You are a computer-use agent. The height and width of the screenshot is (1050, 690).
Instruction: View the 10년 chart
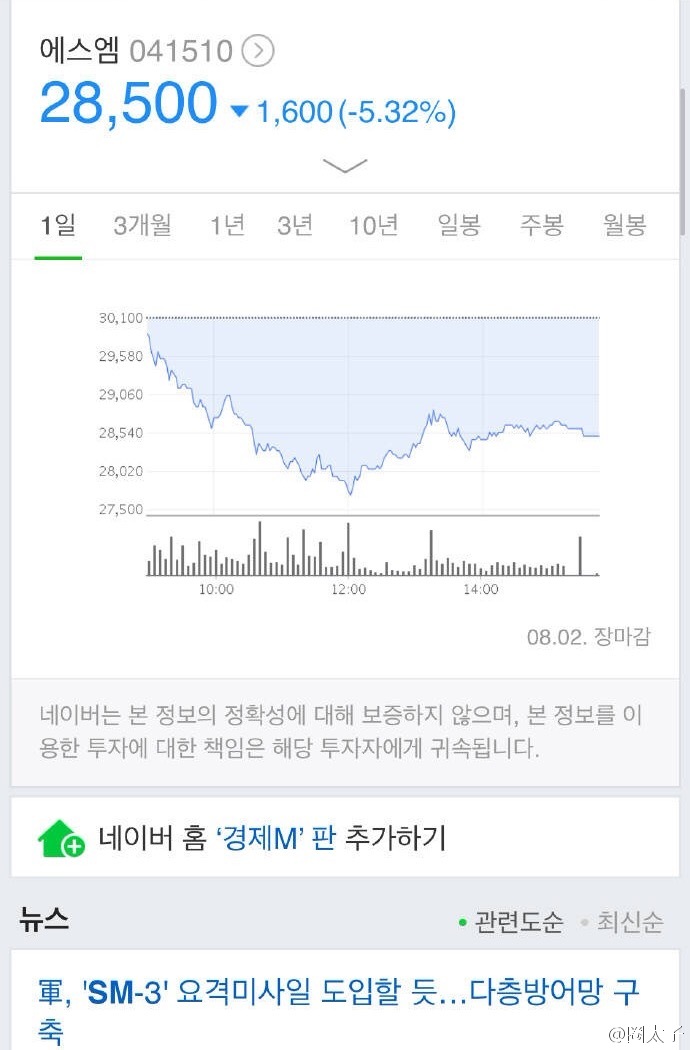click(x=374, y=225)
